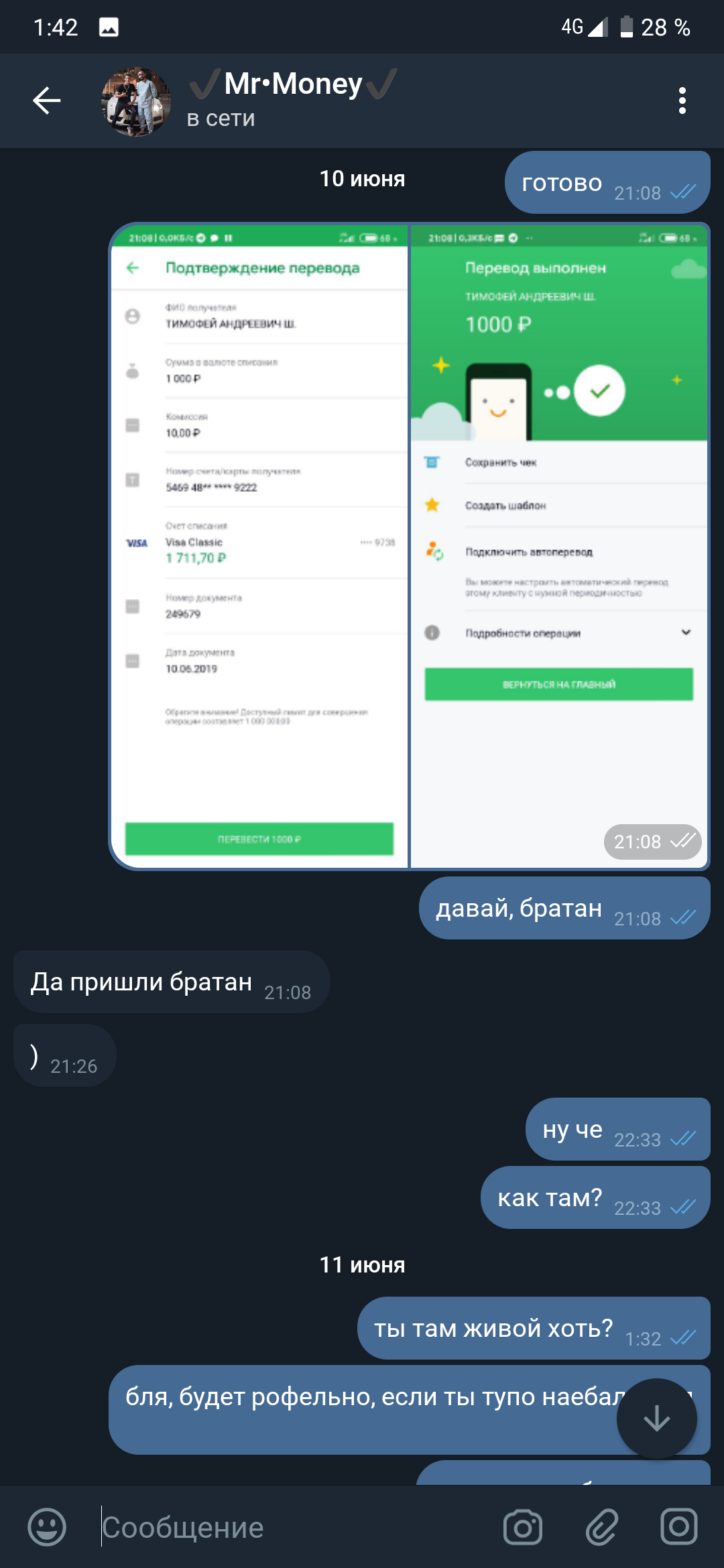Jump to the latest messages
Image resolution: width=724 pixels, height=1568 pixels.
point(656,1418)
